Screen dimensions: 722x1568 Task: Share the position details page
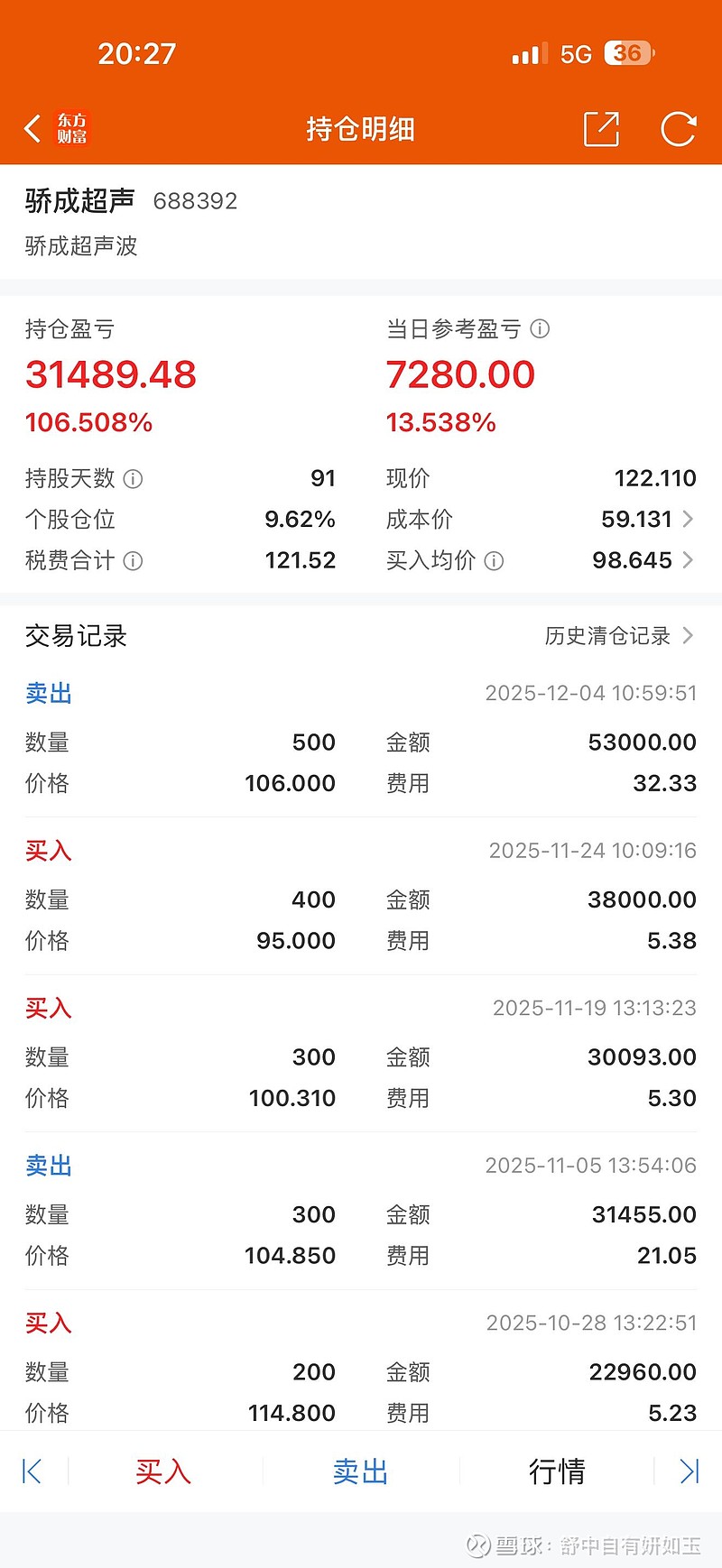point(602,129)
